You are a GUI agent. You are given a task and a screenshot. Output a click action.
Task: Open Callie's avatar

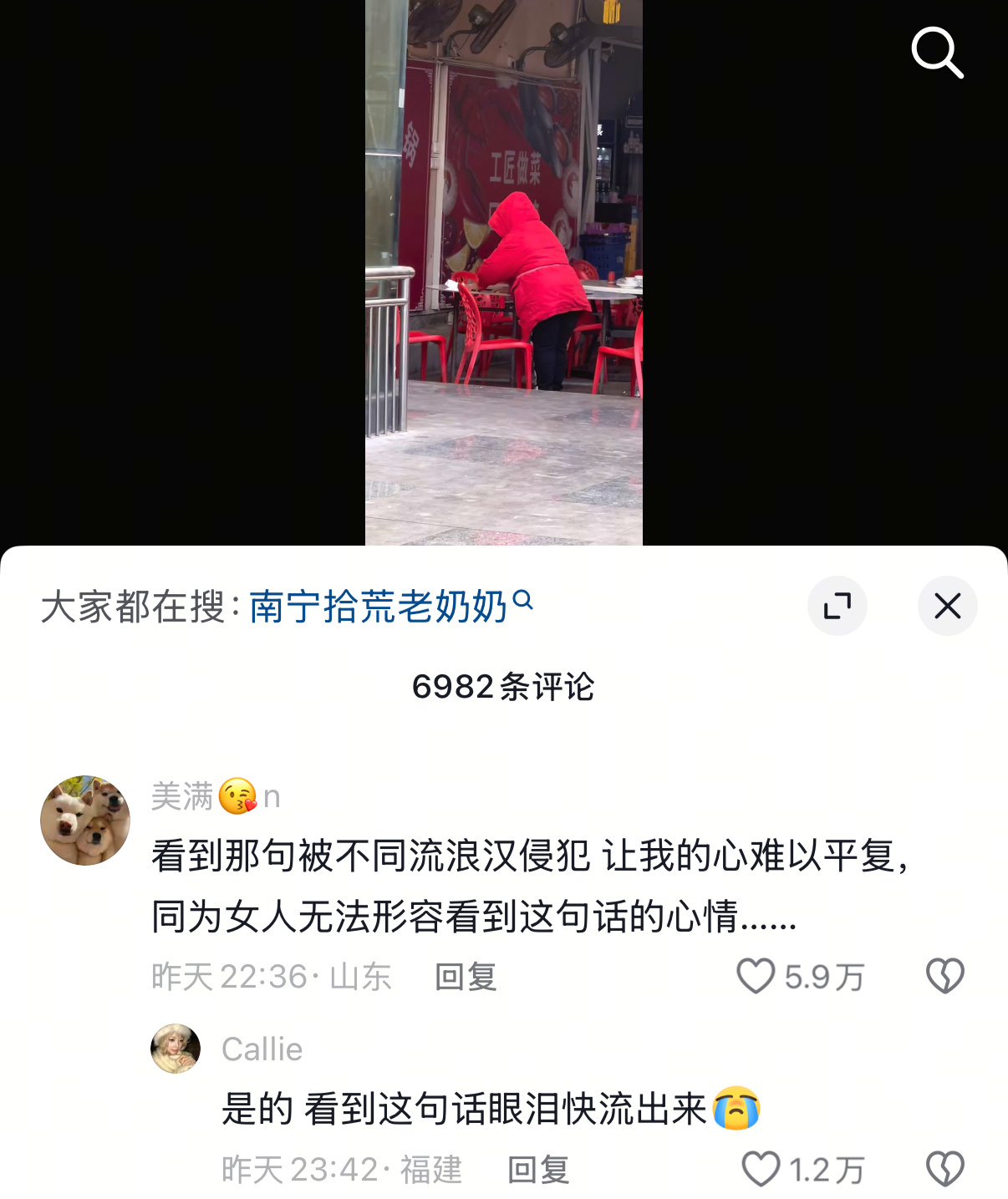(x=176, y=1049)
